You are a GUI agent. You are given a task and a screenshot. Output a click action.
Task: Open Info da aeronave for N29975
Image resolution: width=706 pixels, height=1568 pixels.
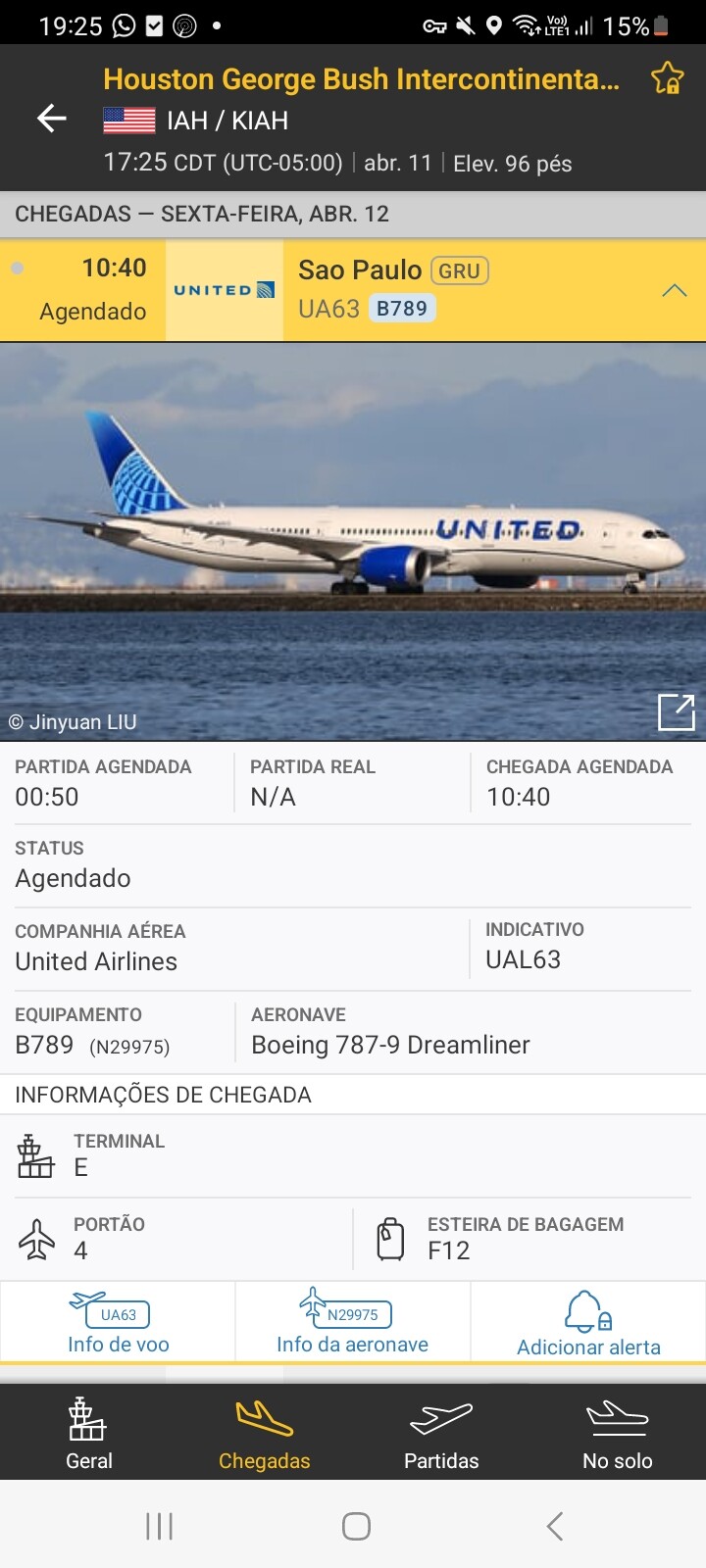[352, 1322]
